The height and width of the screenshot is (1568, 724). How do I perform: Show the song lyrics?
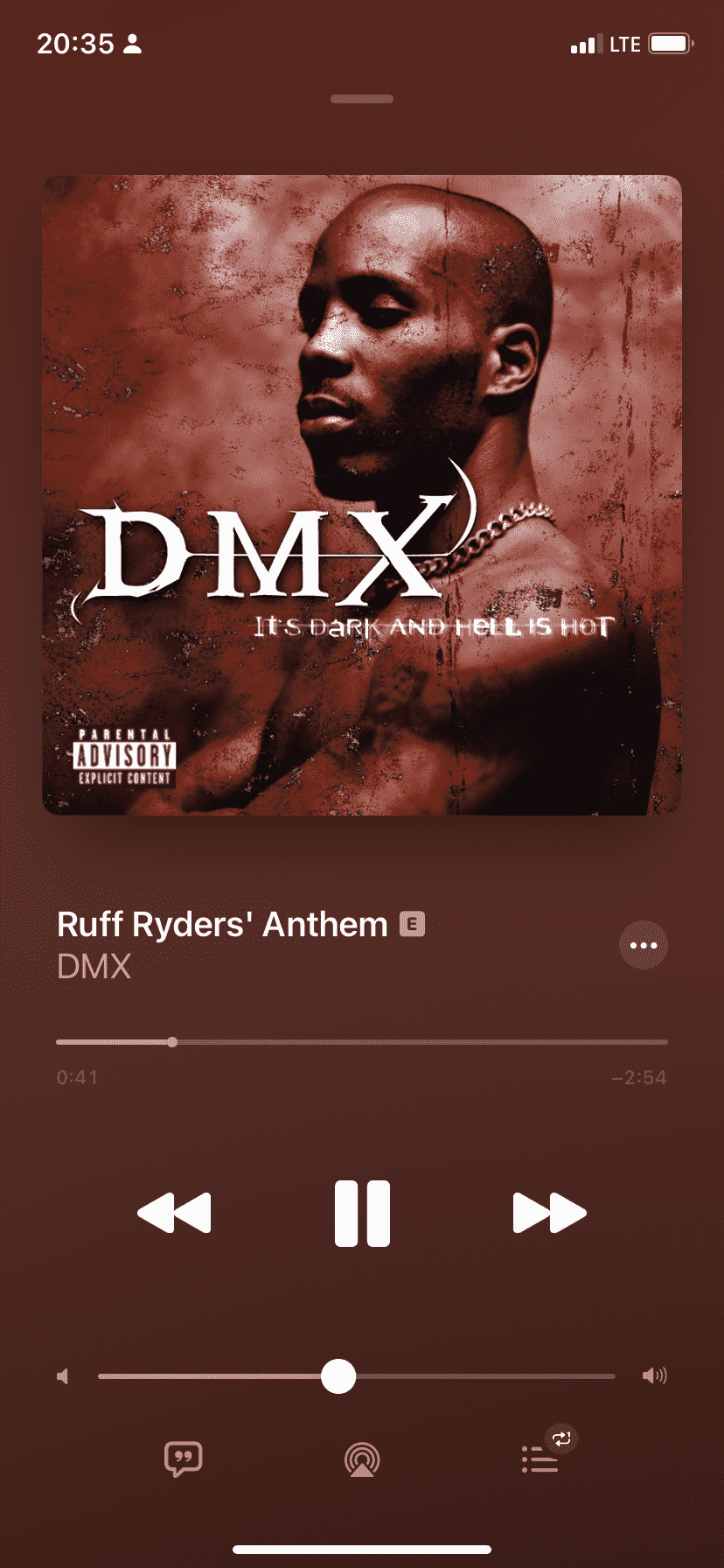point(184,1459)
